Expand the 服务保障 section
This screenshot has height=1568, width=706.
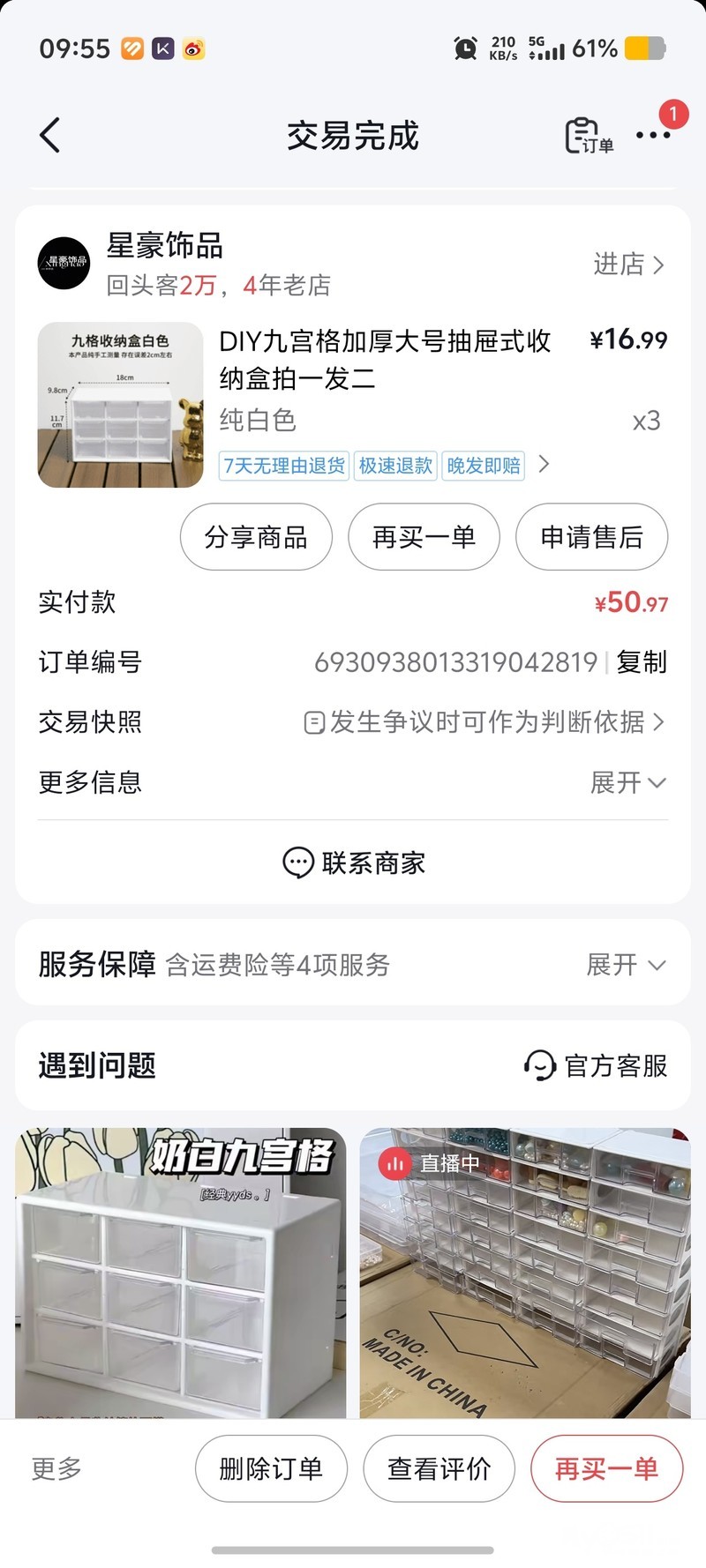tap(626, 965)
